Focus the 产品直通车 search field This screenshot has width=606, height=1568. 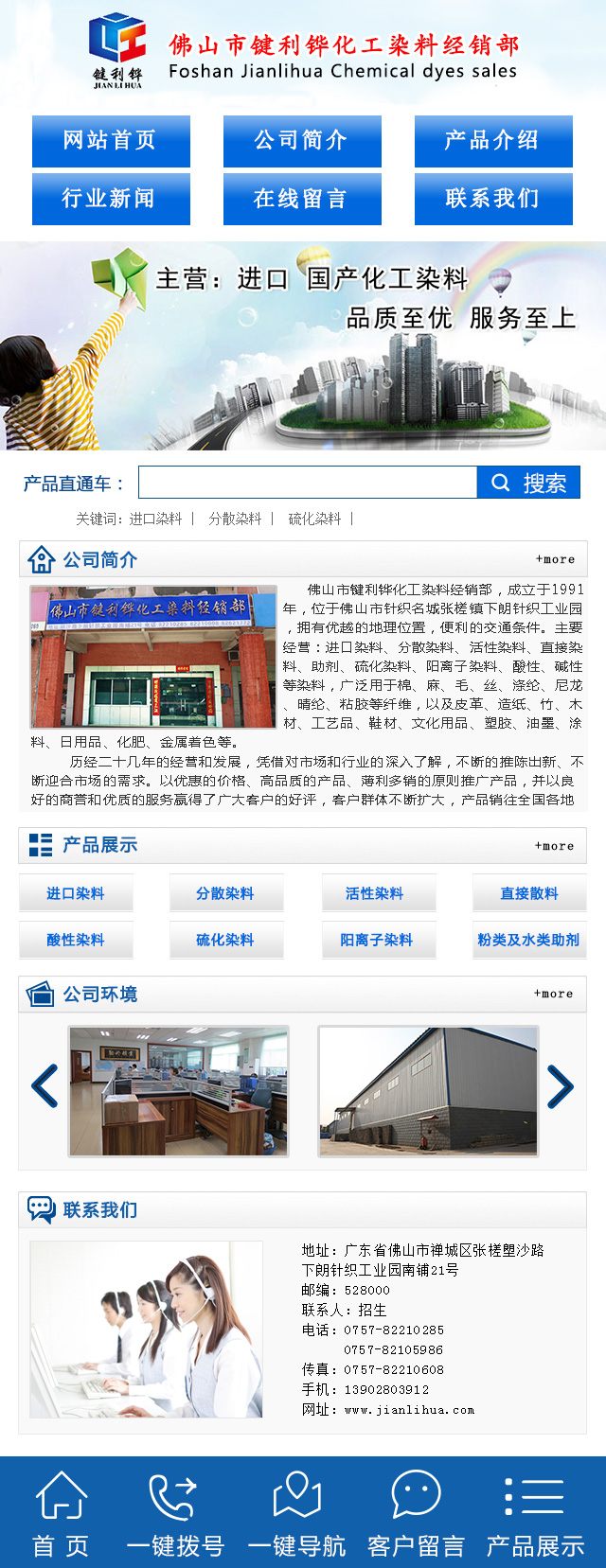(x=308, y=483)
